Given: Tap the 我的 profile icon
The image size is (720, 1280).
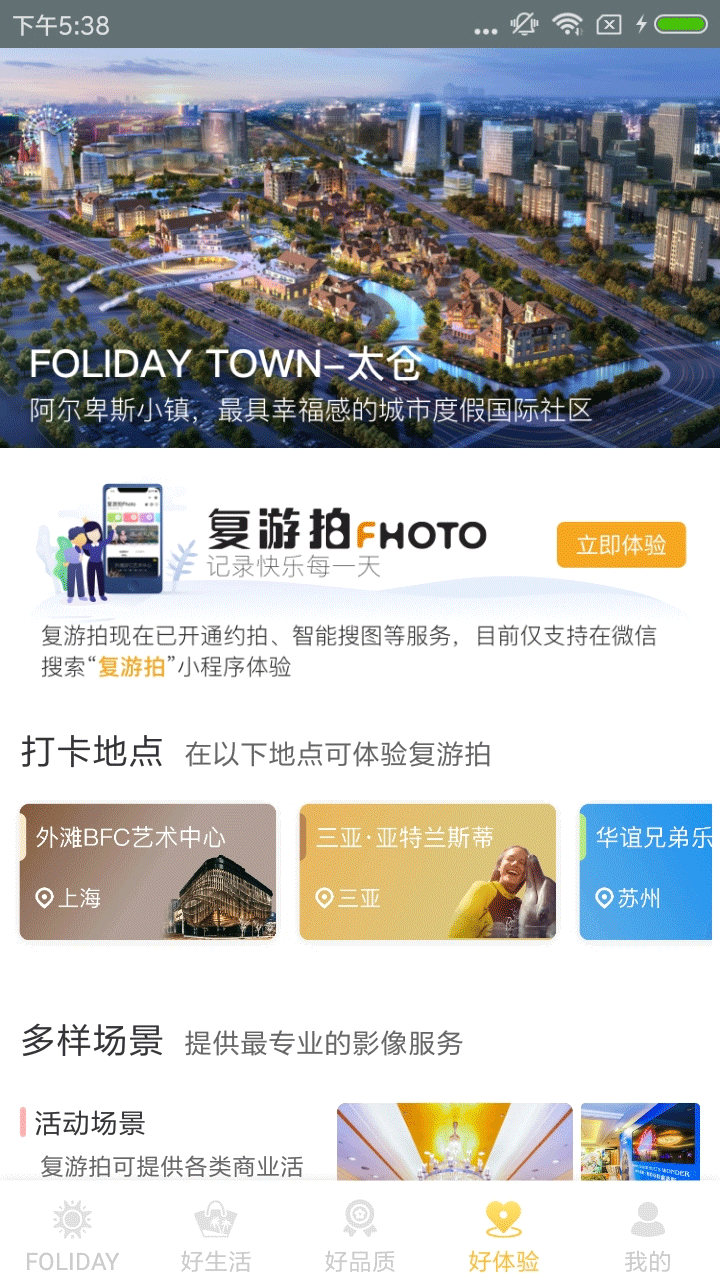Looking at the screenshot, I should click(x=647, y=1218).
